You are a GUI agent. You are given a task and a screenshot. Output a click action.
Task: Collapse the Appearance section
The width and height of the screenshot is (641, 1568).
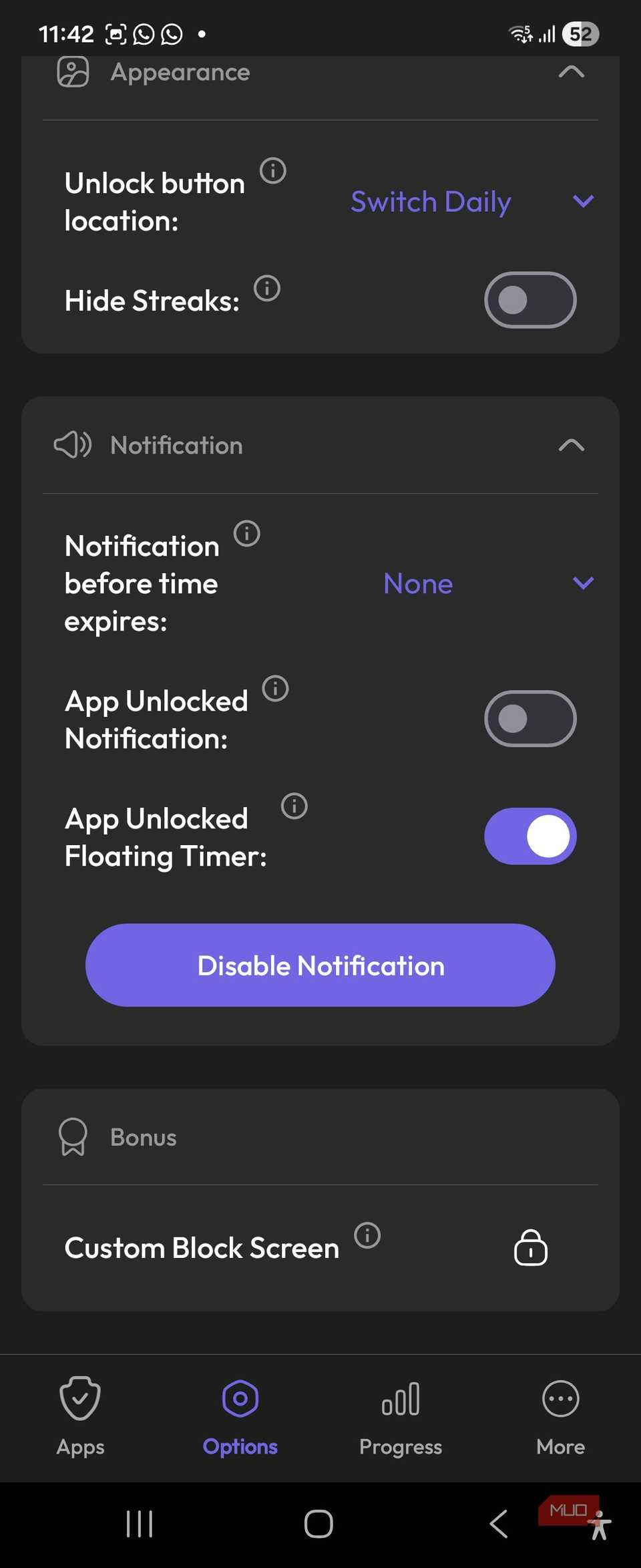click(x=570, y=72)
